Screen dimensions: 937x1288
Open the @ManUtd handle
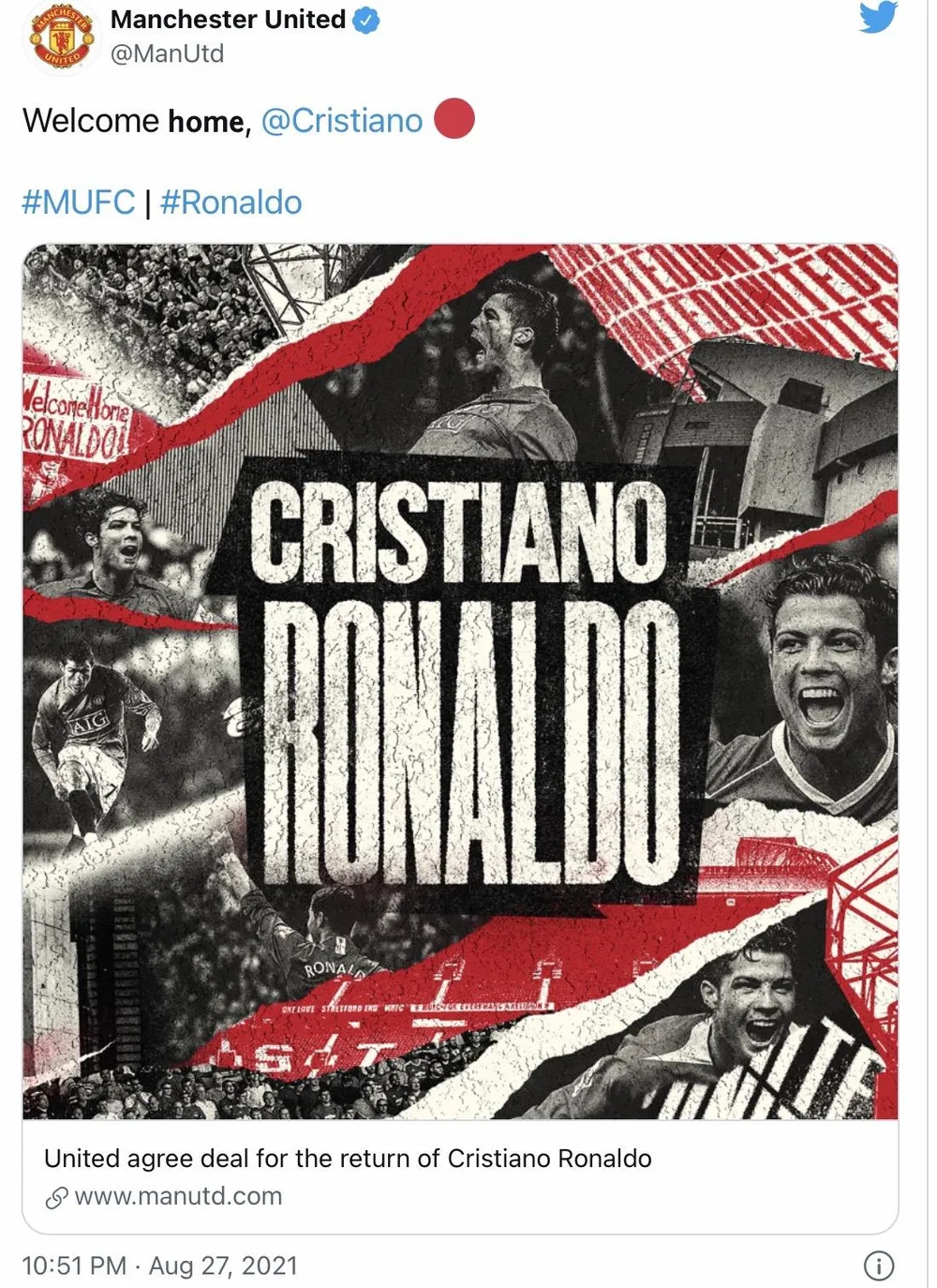tap(167, 53)
